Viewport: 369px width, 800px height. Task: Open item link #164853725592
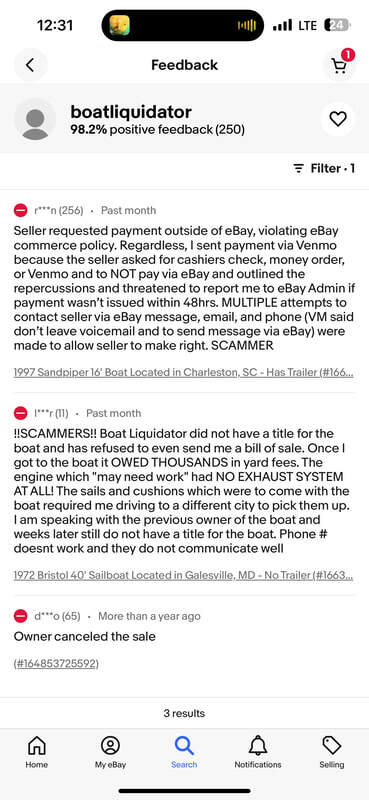[56, 664]
